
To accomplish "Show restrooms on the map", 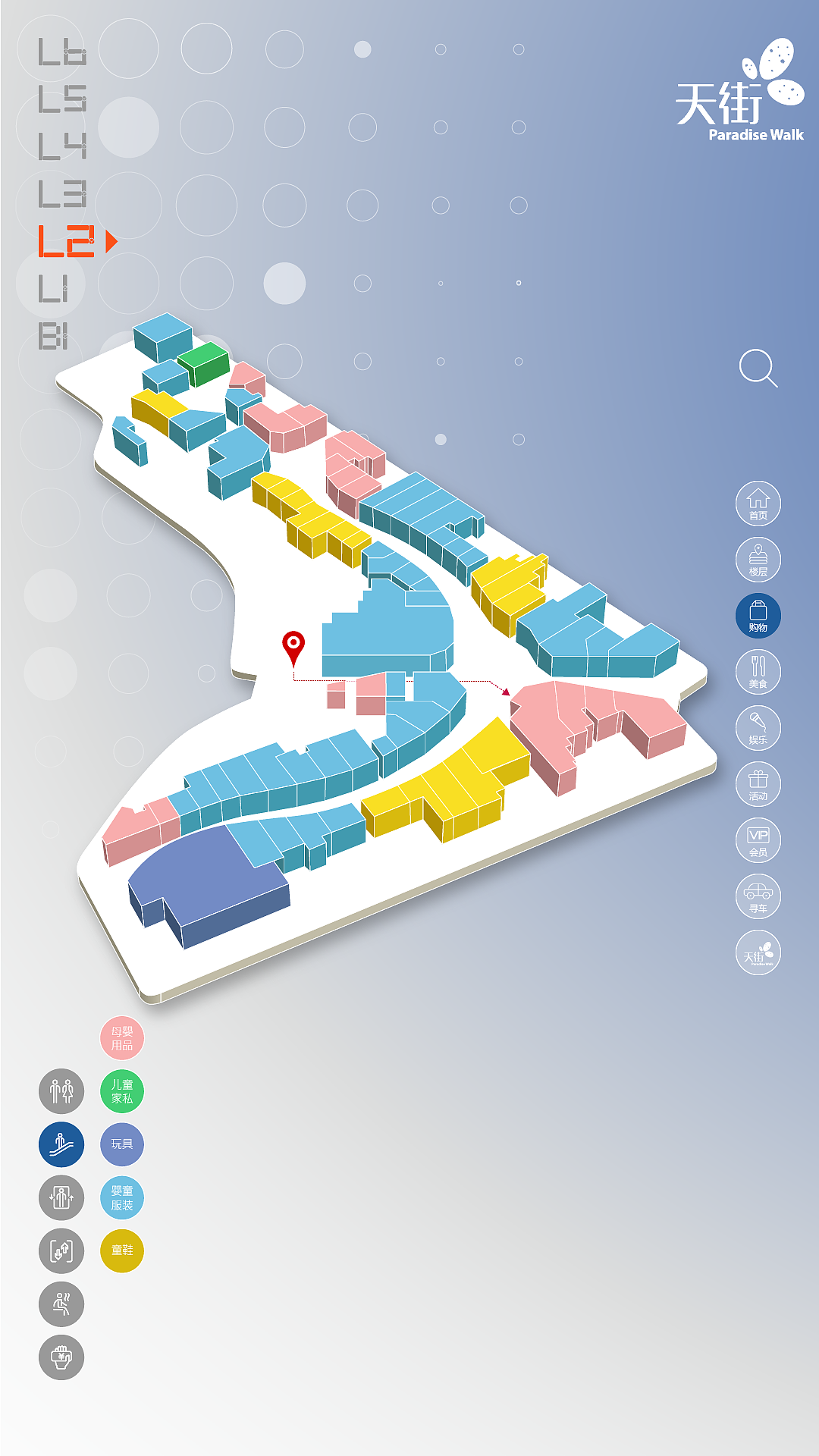I will tap(61, 1091).
